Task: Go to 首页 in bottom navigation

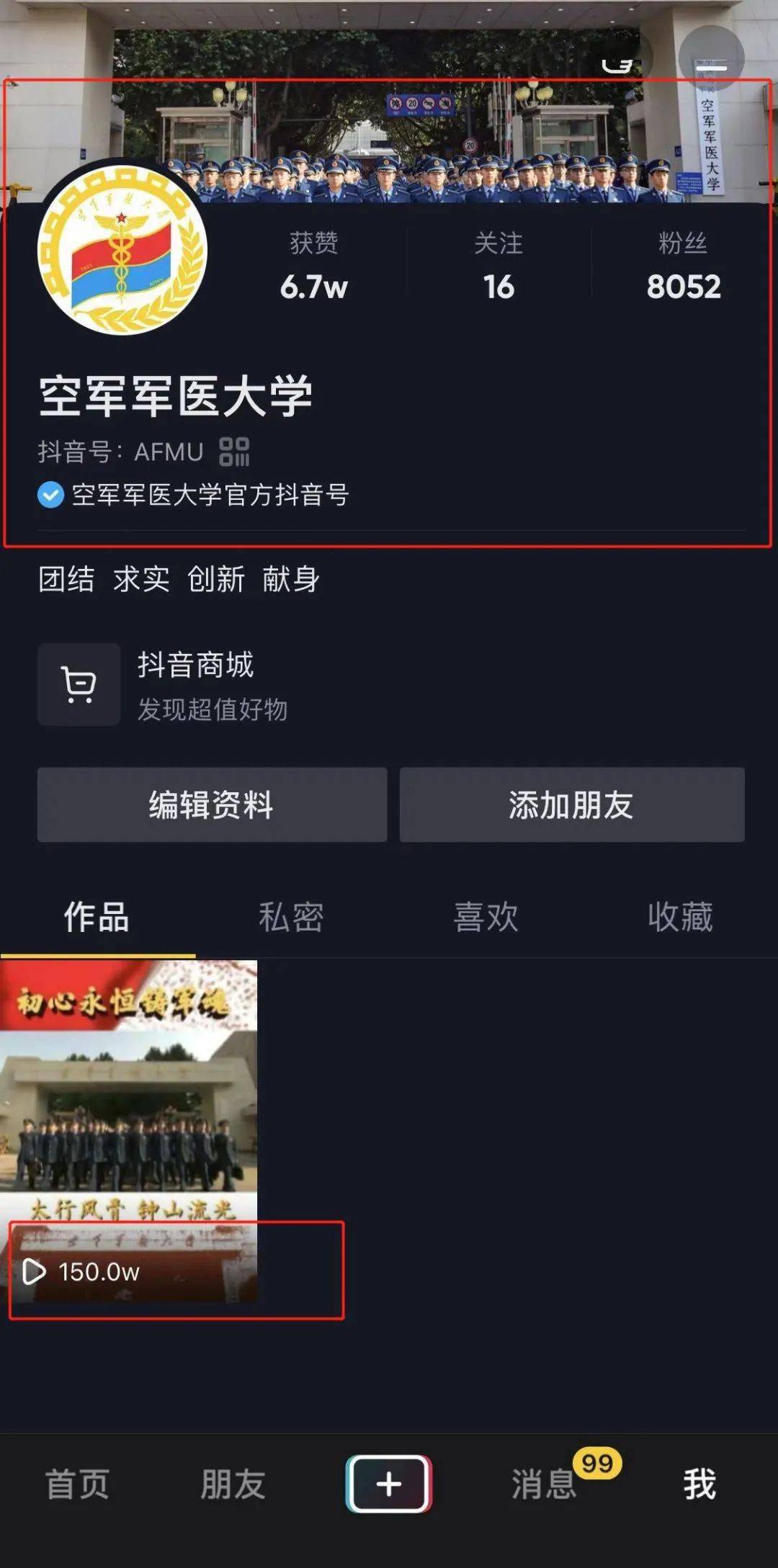Action: (x=77, y=1484)
